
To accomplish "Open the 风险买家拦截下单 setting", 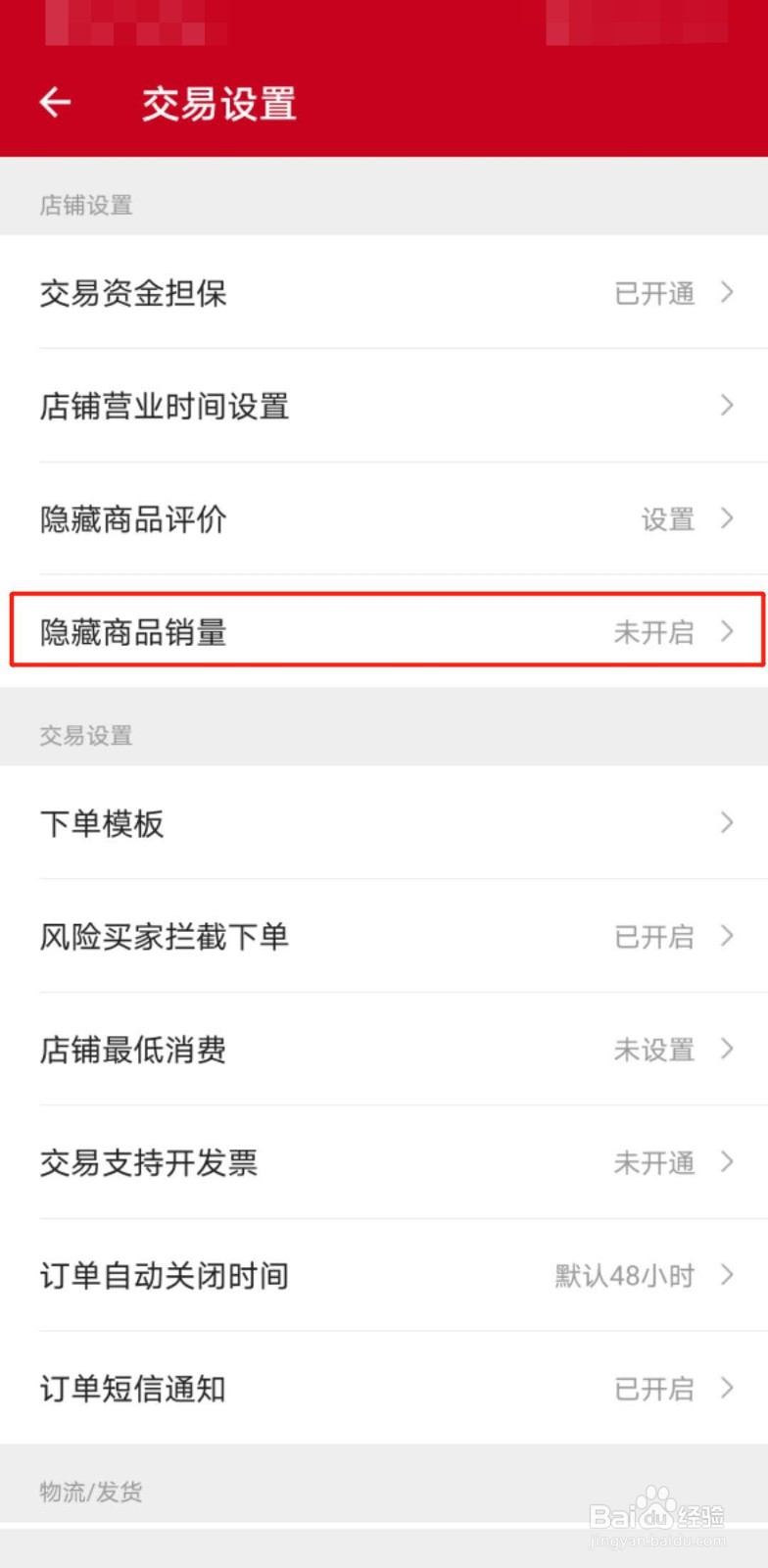I will 382,936.
